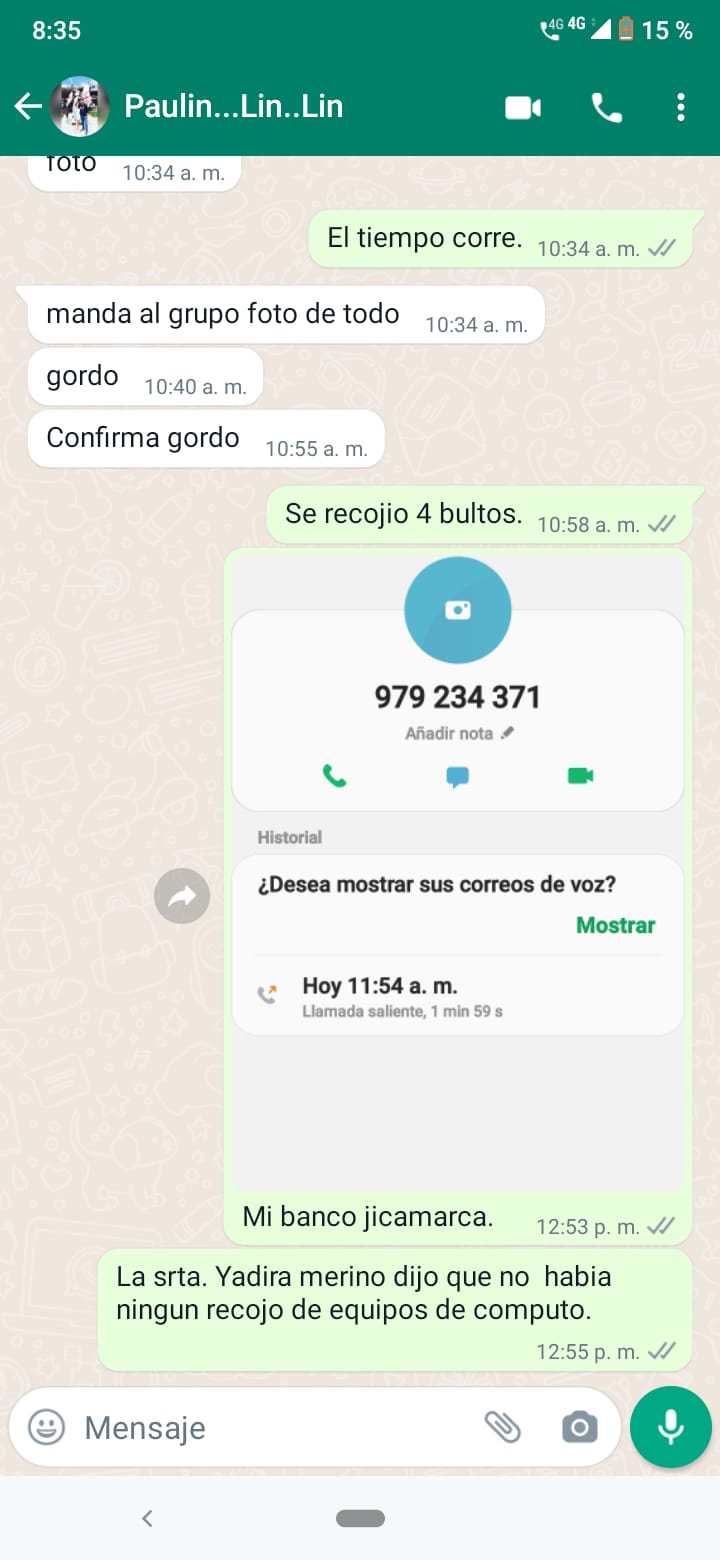Open the emoji picker
The width and height of the screenshot is (720, 1560).
tap(46, 1427)
